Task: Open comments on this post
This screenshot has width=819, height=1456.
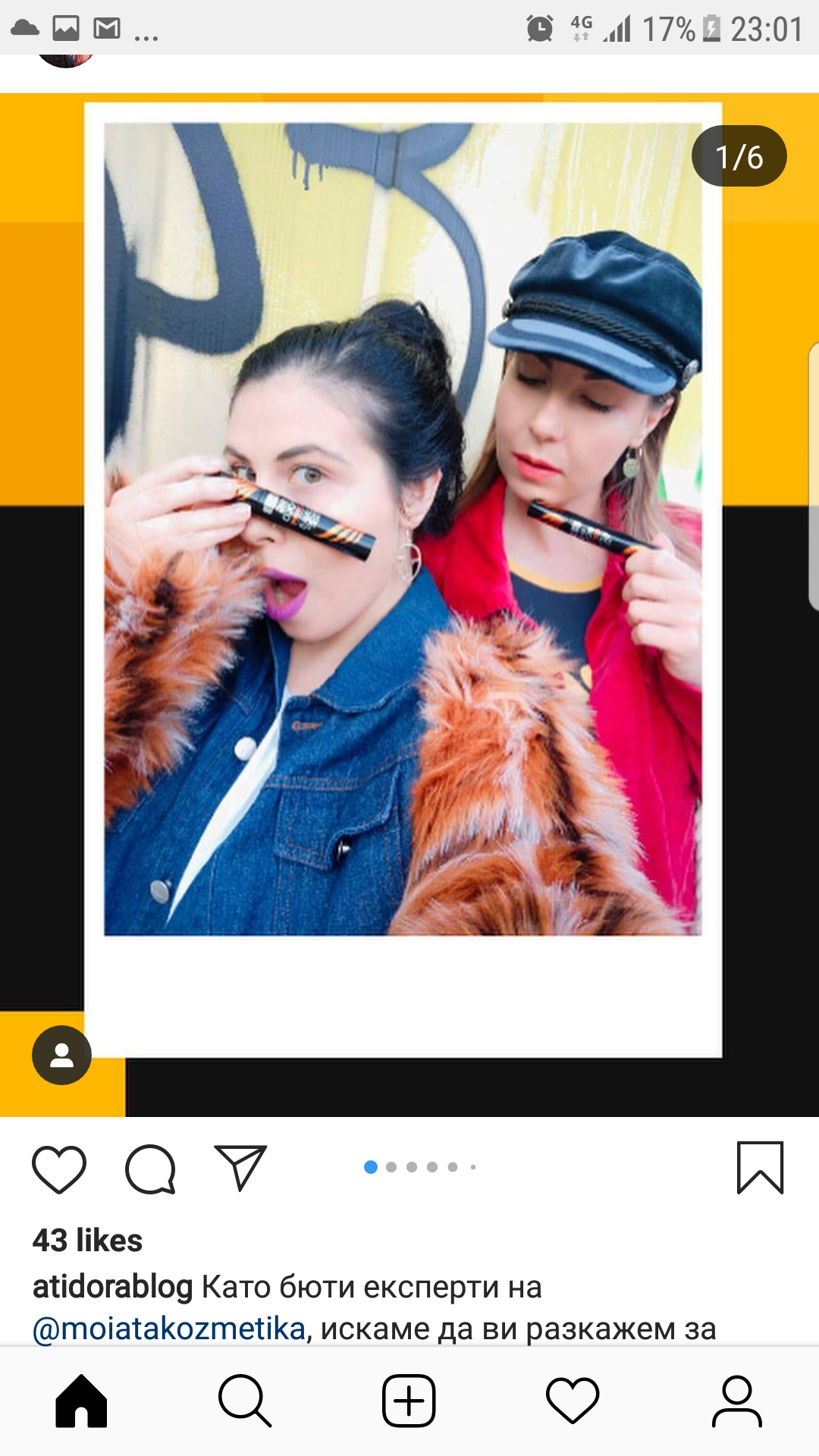Action: click(x=150, y=1169)
